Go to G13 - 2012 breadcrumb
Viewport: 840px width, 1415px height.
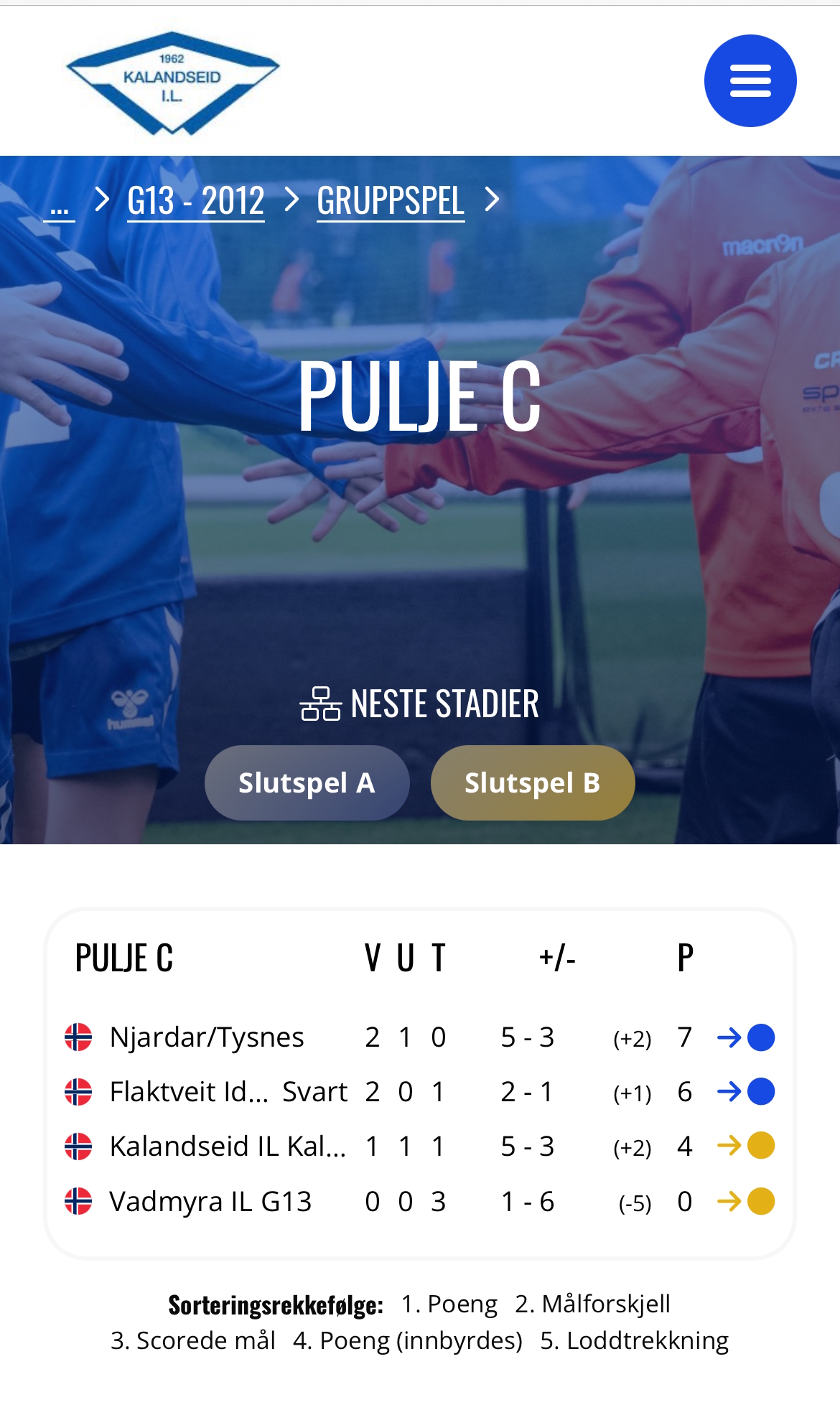(195, 201)
